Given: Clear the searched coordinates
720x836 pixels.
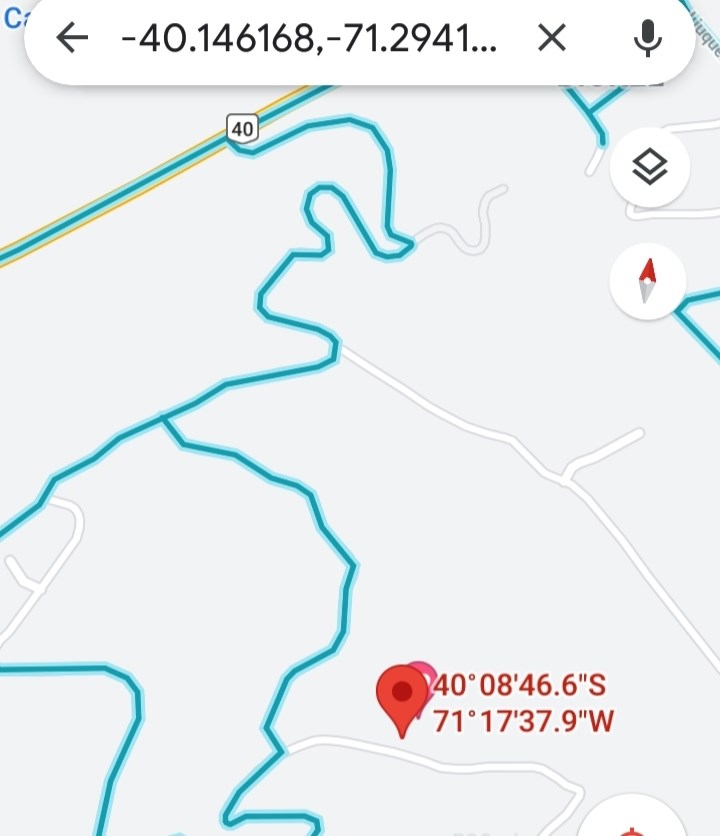Looking at the screenshot, I should (552, 39).
